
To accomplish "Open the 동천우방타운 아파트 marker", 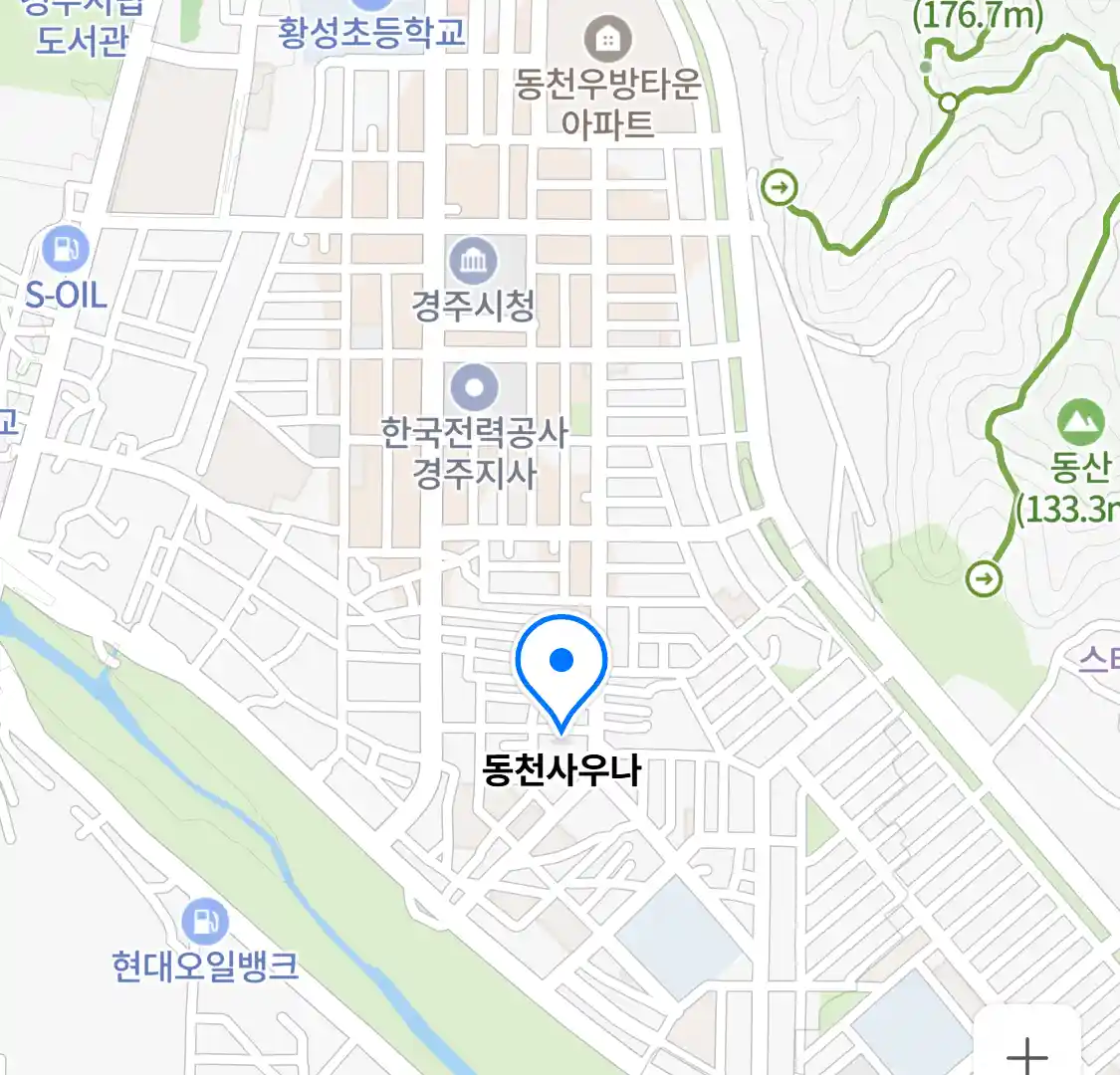I will [606, 41].
